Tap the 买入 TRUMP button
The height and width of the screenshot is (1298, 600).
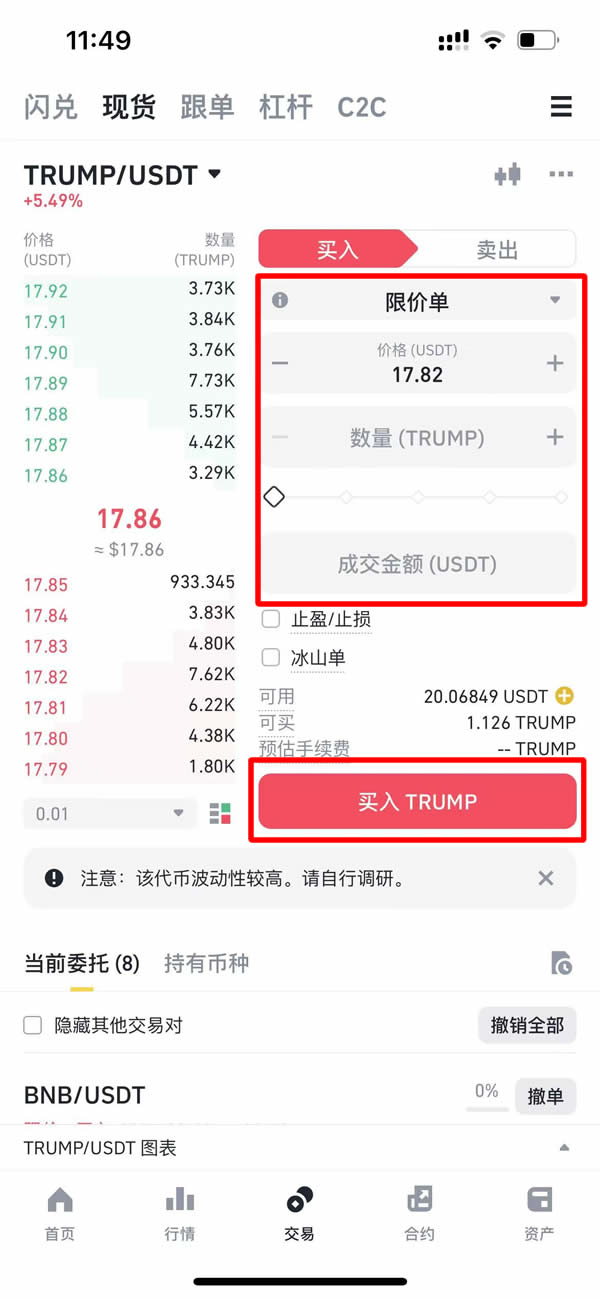point(417,802)
